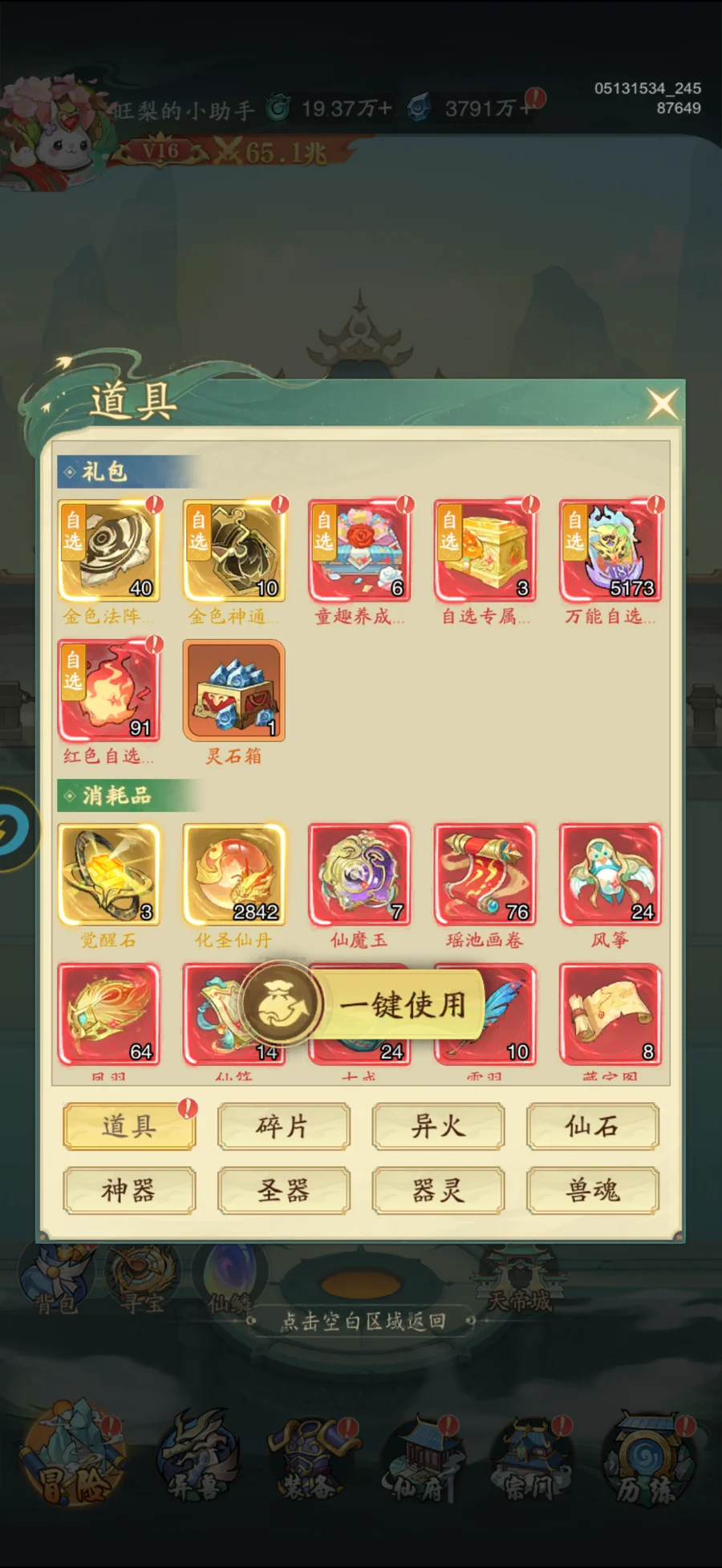
Task: Tap the 红色自选 flame item
Action: click(109, 691)
